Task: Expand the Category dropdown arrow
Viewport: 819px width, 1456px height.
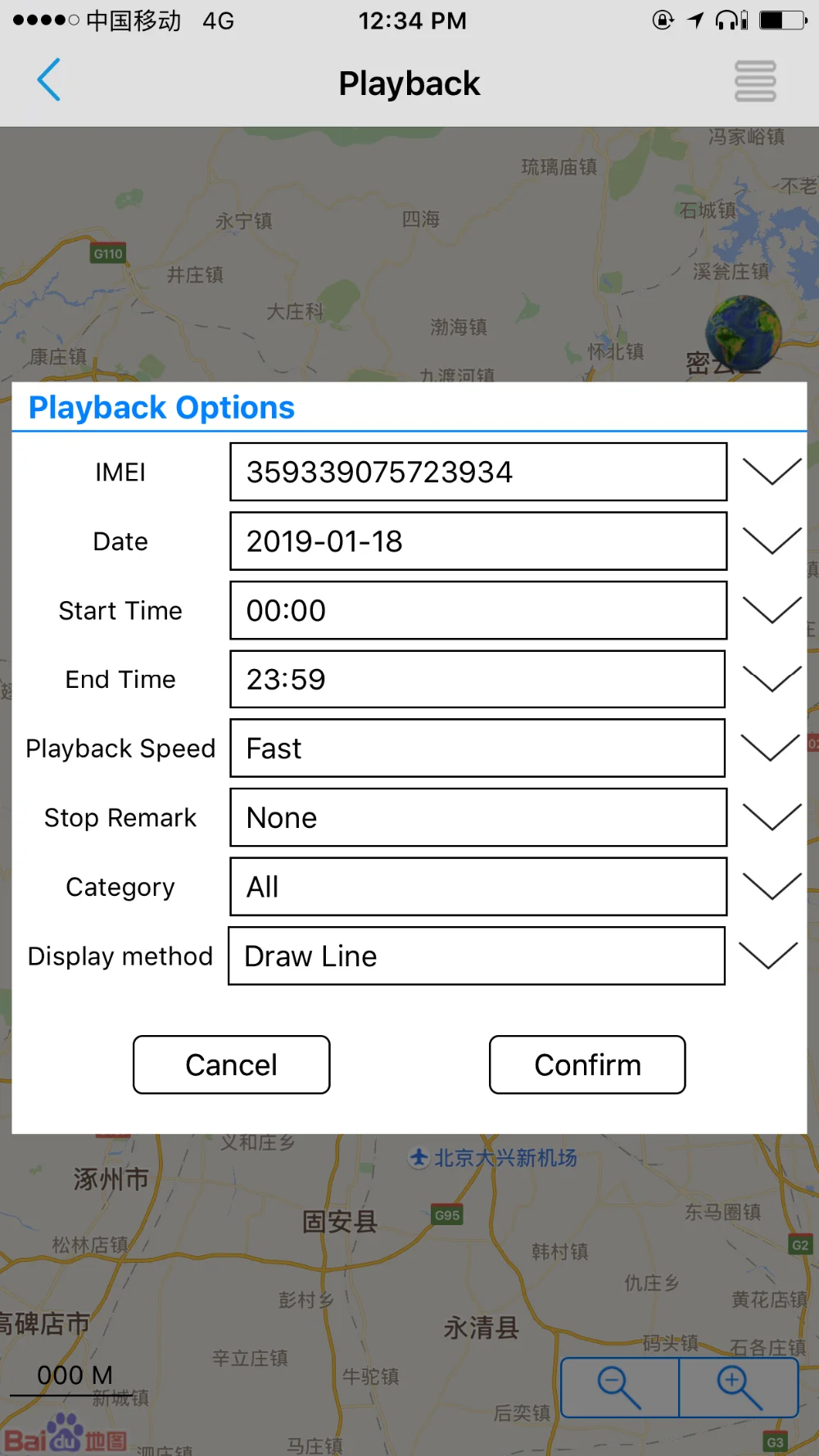Action: click(771, 886)
